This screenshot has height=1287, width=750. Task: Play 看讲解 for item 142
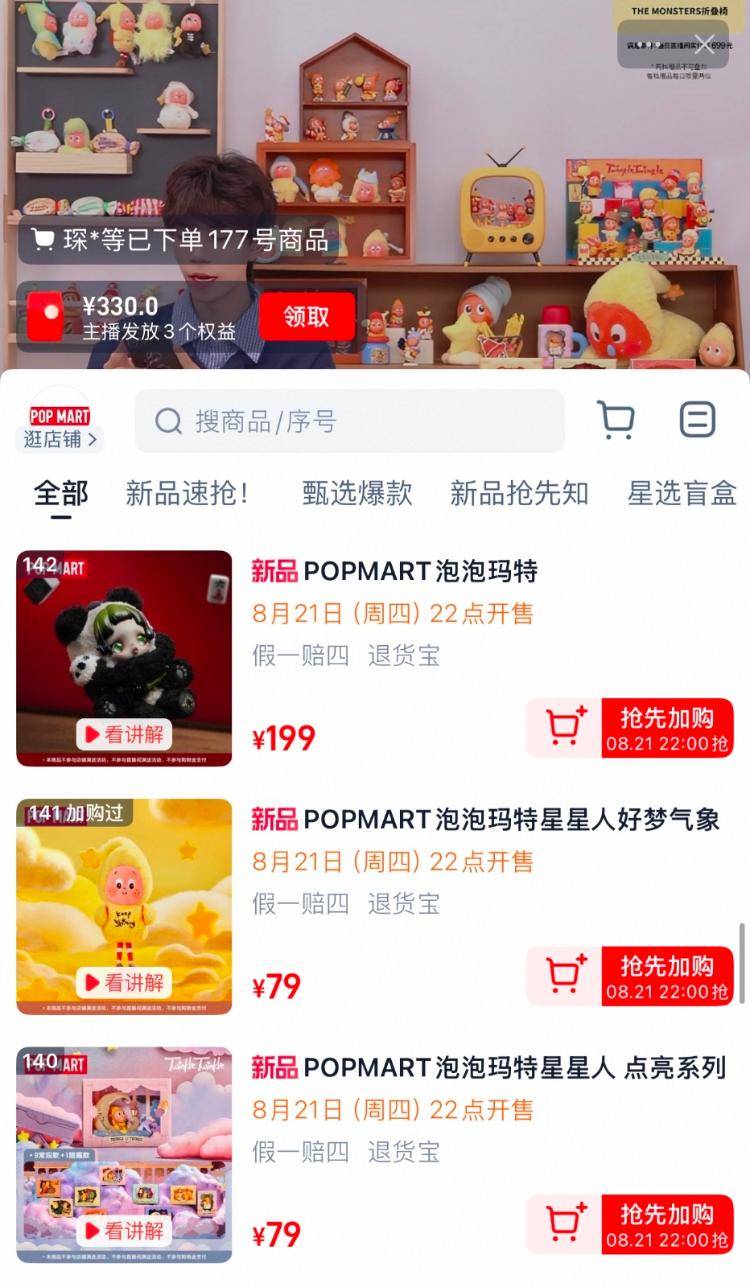tap(124, 735)
